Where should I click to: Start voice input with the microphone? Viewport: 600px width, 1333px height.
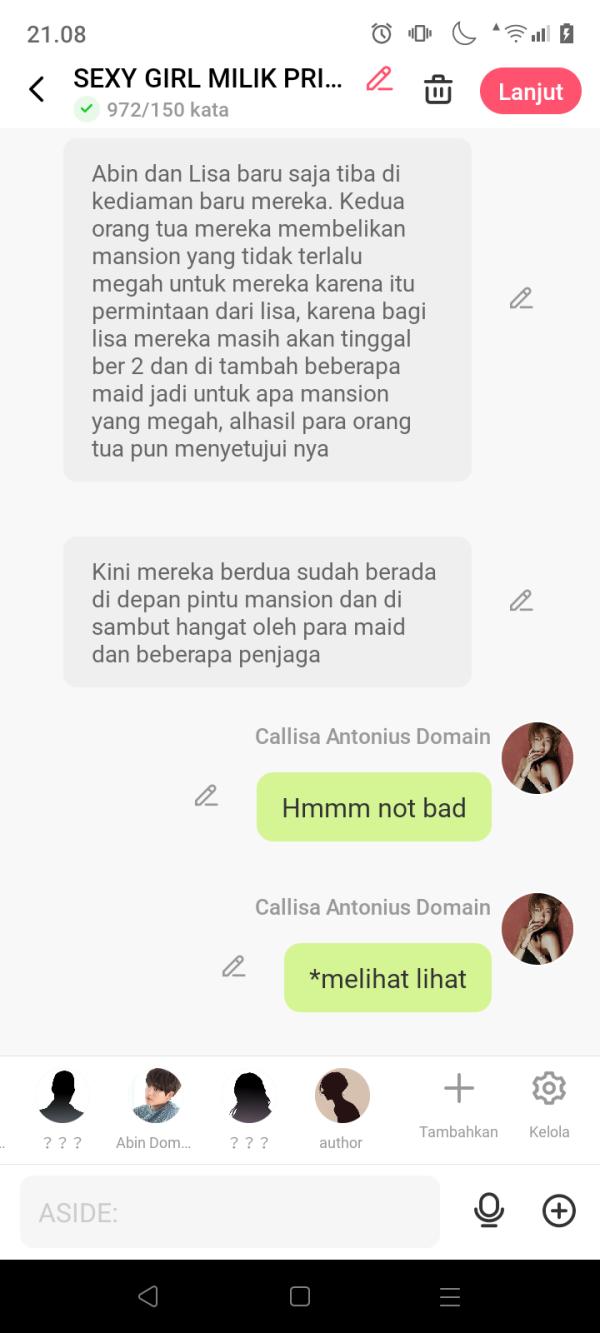489,1211
